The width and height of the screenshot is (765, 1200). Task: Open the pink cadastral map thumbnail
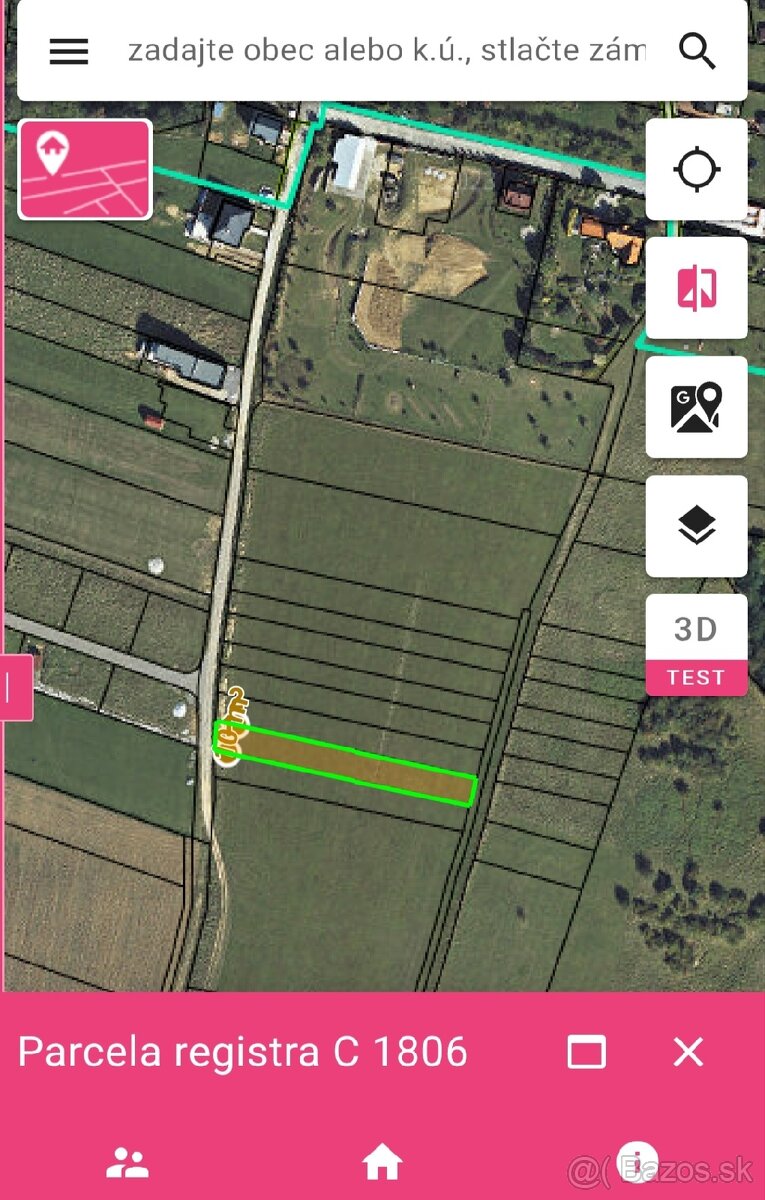pos(85,169)
